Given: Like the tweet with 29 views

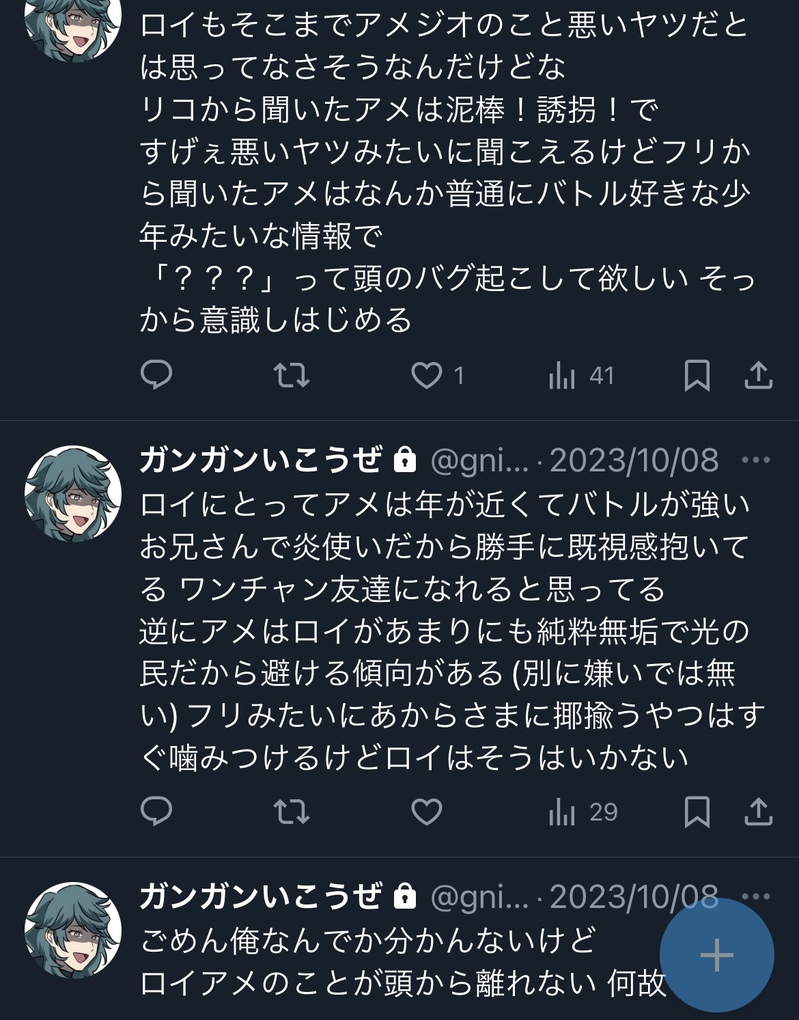Looking at the screenshot, I should [427, 811].
